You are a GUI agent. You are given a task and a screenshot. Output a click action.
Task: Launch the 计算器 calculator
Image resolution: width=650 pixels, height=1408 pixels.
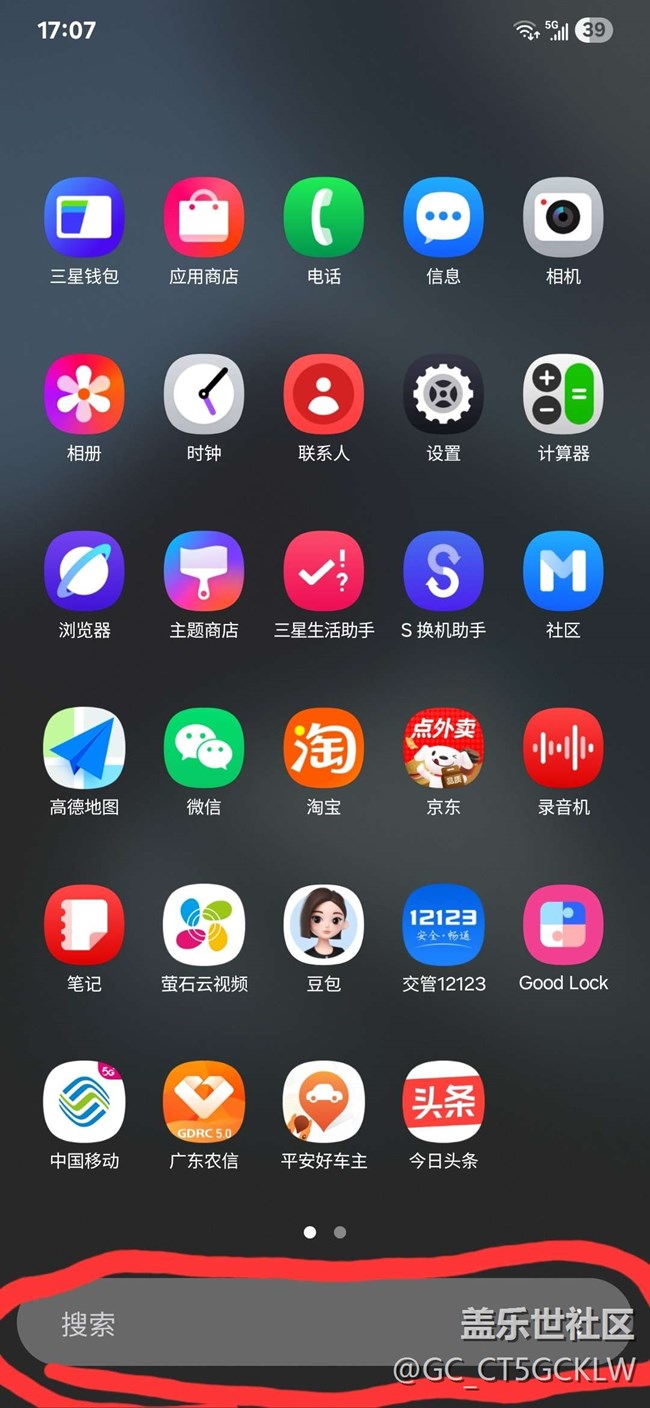click(x=563, y=395)
